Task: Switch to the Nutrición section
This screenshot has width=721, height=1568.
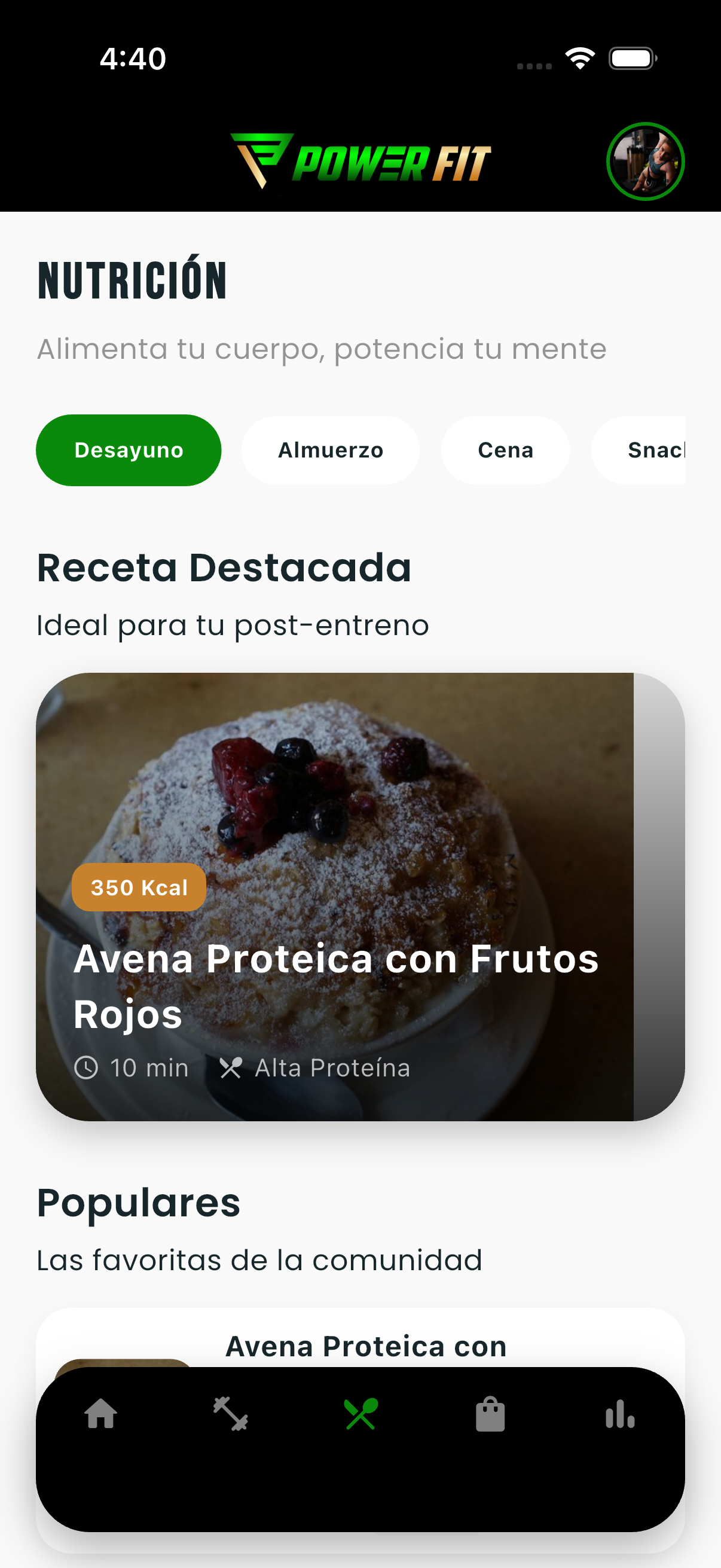Action: [x=132, y=280]
